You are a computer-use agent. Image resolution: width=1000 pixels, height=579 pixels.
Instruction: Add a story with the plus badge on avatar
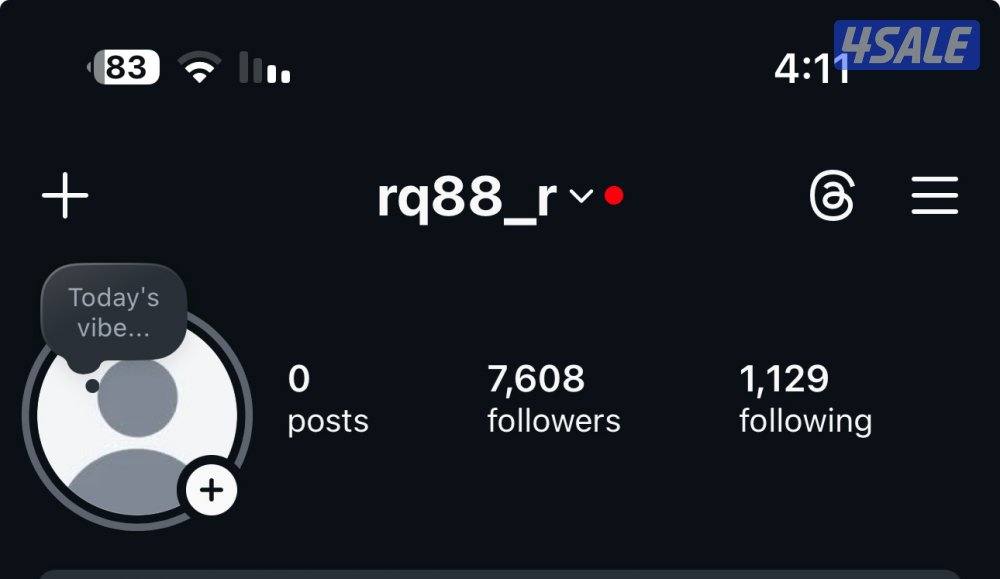[x=211, y=490]
